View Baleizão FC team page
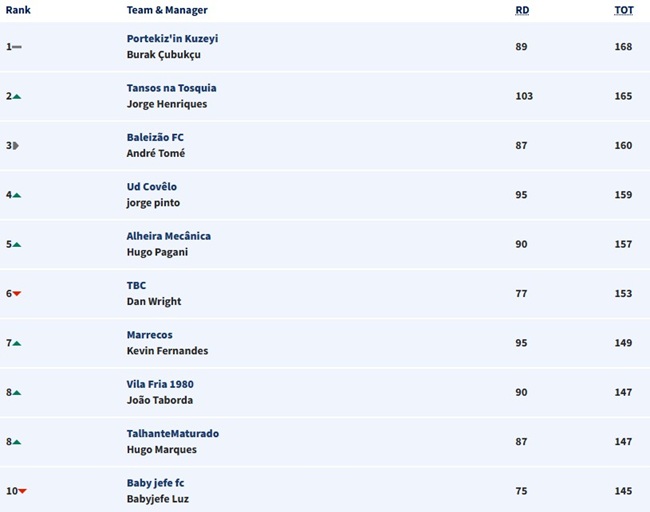The width and height of the screenshot is (650, 512). coord(155,137)
